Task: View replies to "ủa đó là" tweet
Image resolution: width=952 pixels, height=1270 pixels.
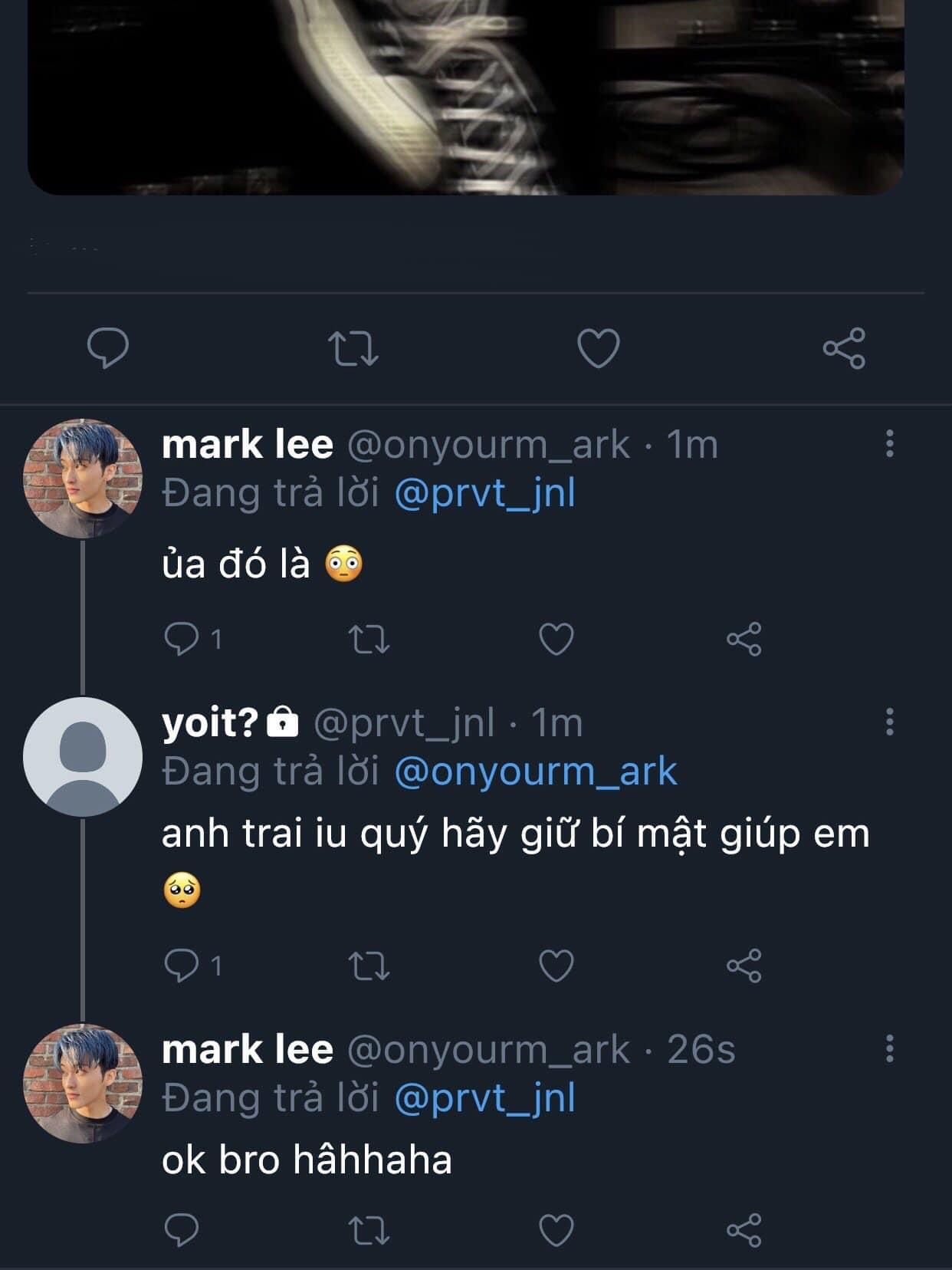Action: pos(182,638)
